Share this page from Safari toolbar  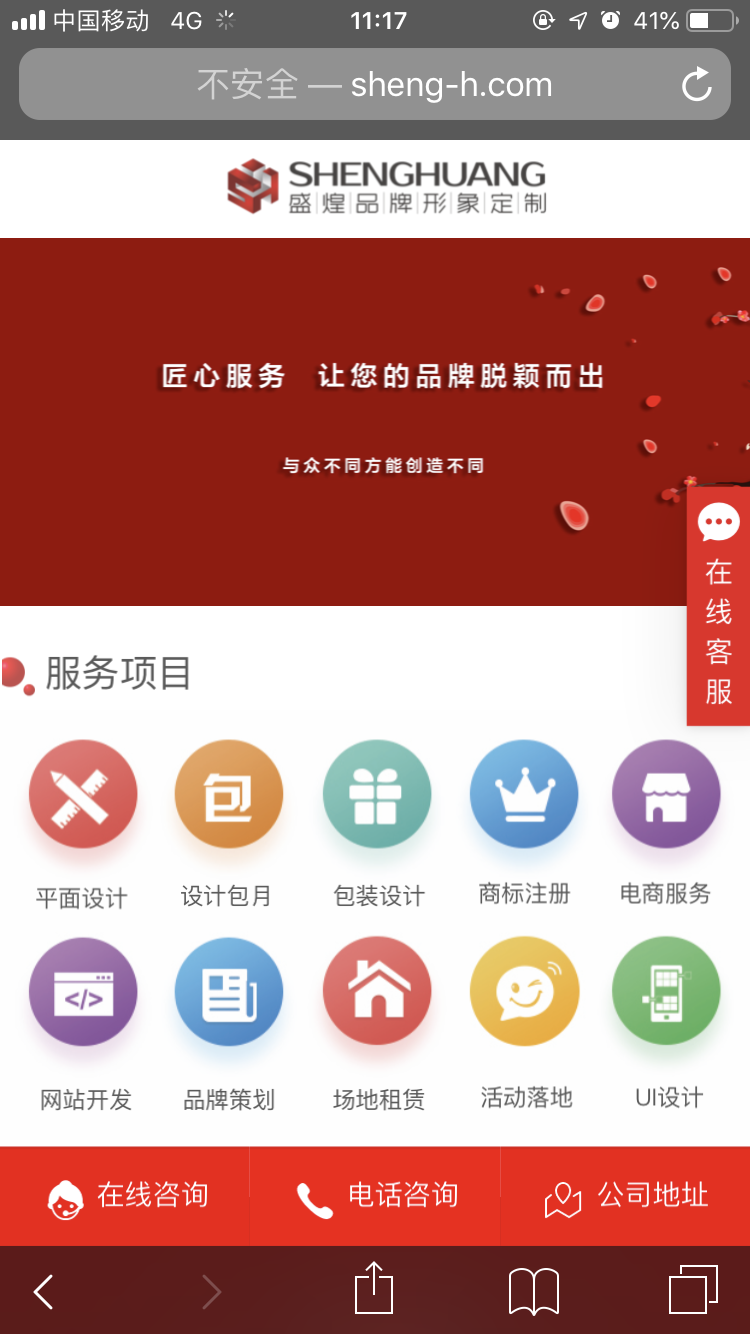pyautogui.click(x=374, y=1290)
